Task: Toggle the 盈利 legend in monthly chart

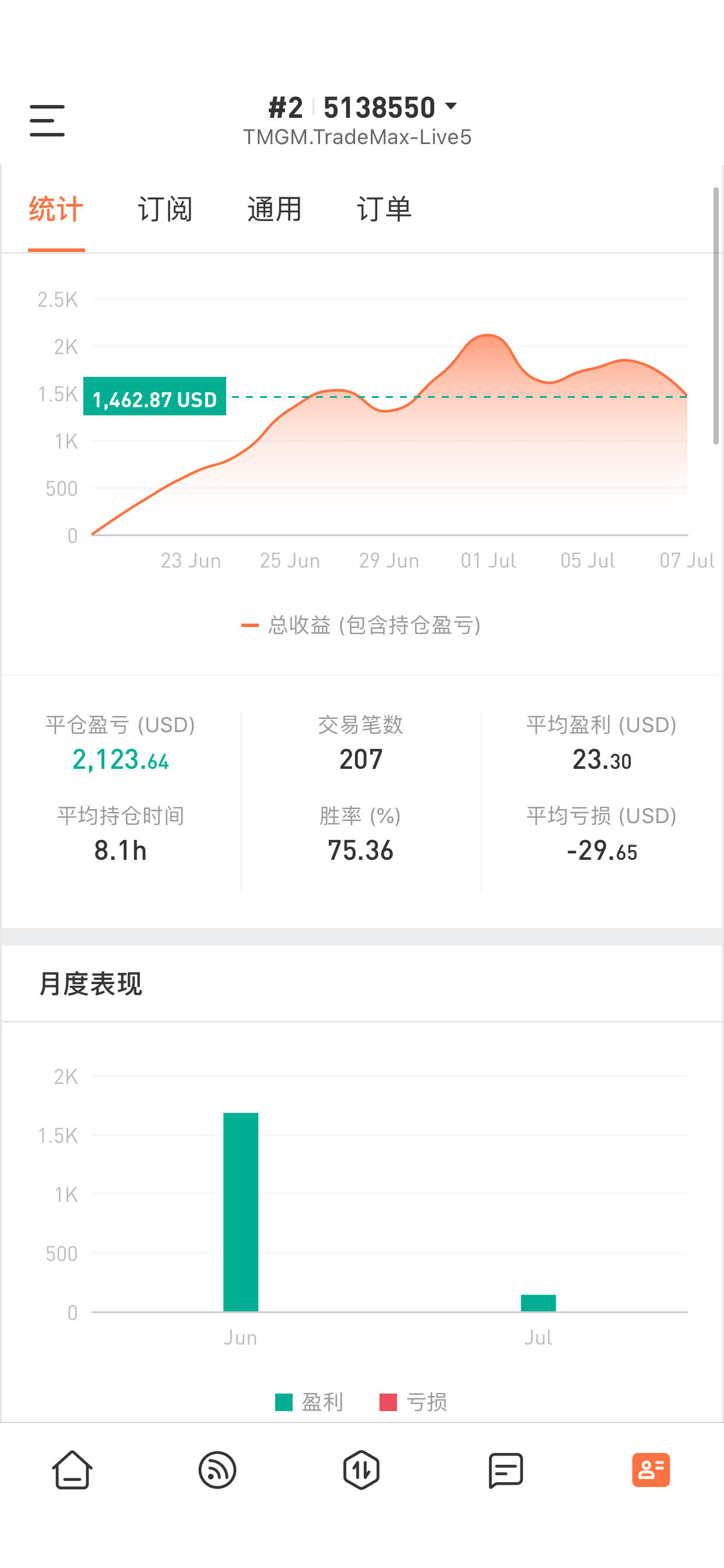Action: pyautogui.click(x=309, y=1402)
